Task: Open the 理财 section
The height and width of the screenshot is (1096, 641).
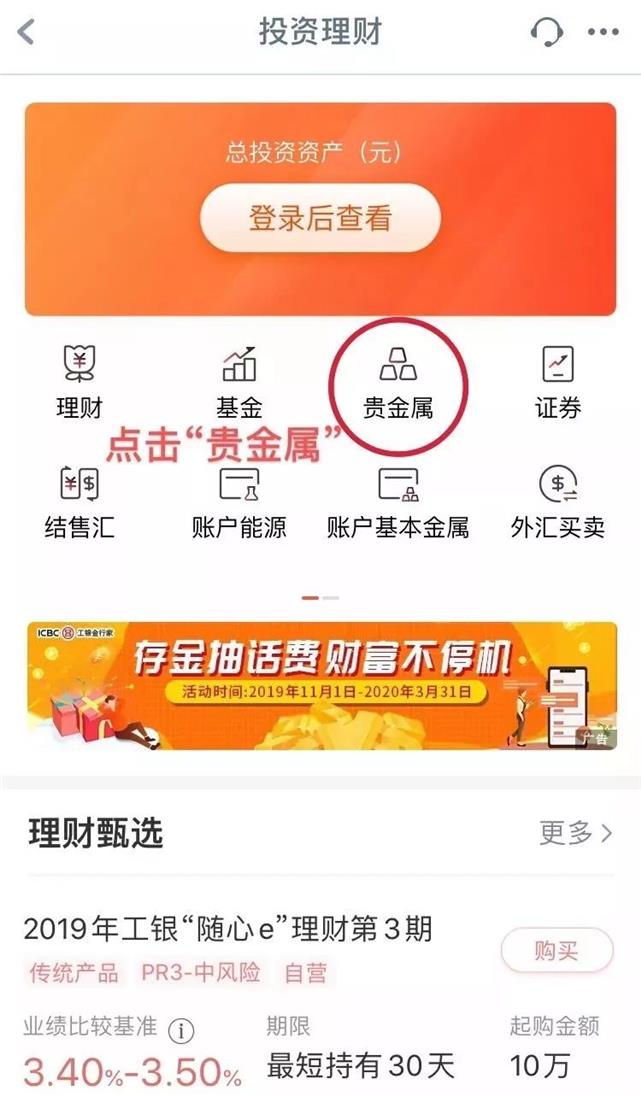Action: (x=79, y=381)
